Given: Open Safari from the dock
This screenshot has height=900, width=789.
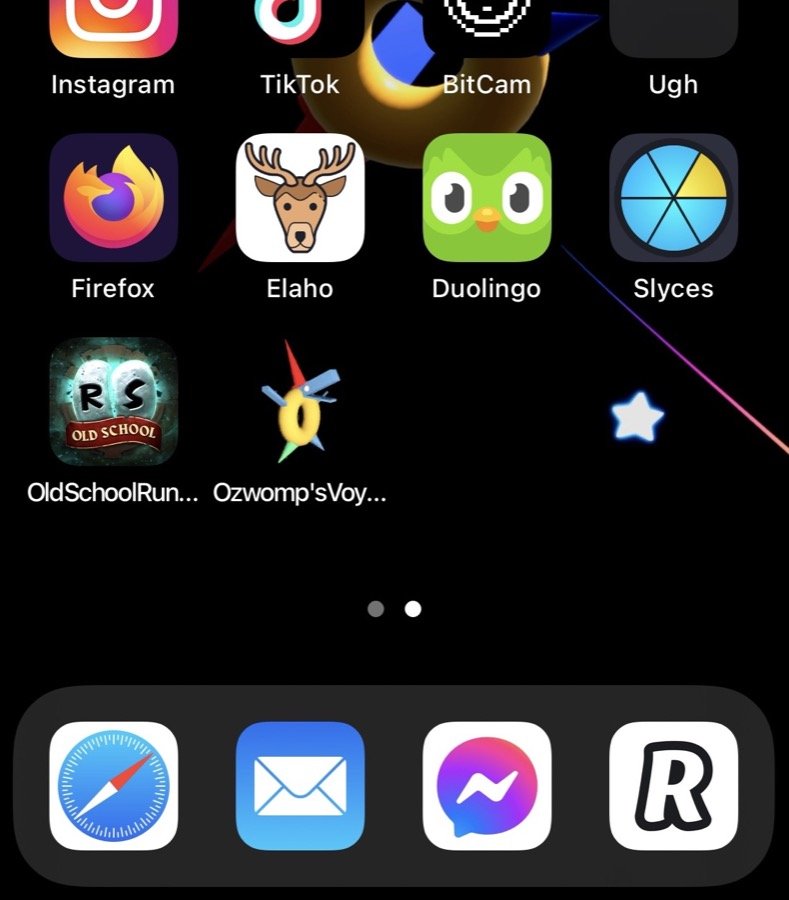Looking at the screenshot, I should click(113, 786).
